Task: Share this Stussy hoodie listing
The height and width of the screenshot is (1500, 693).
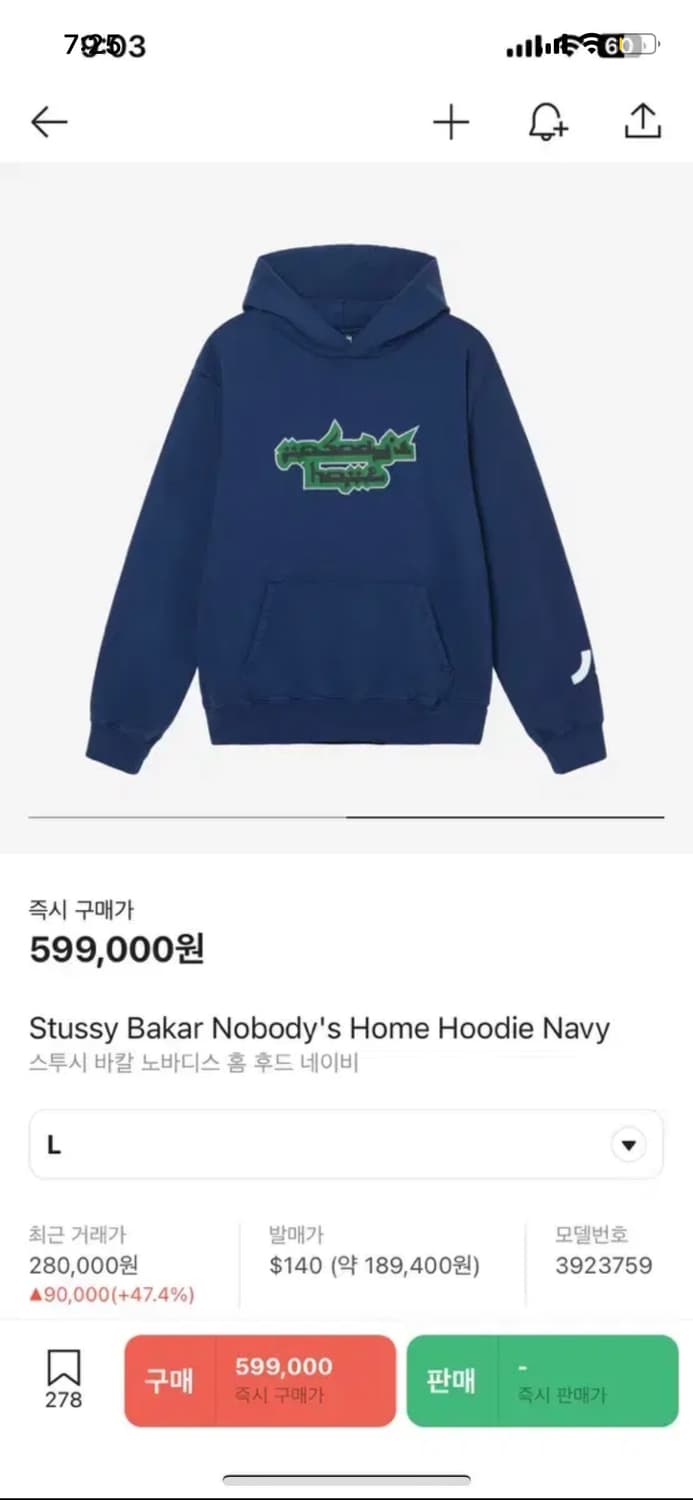Action: (642, 121)
